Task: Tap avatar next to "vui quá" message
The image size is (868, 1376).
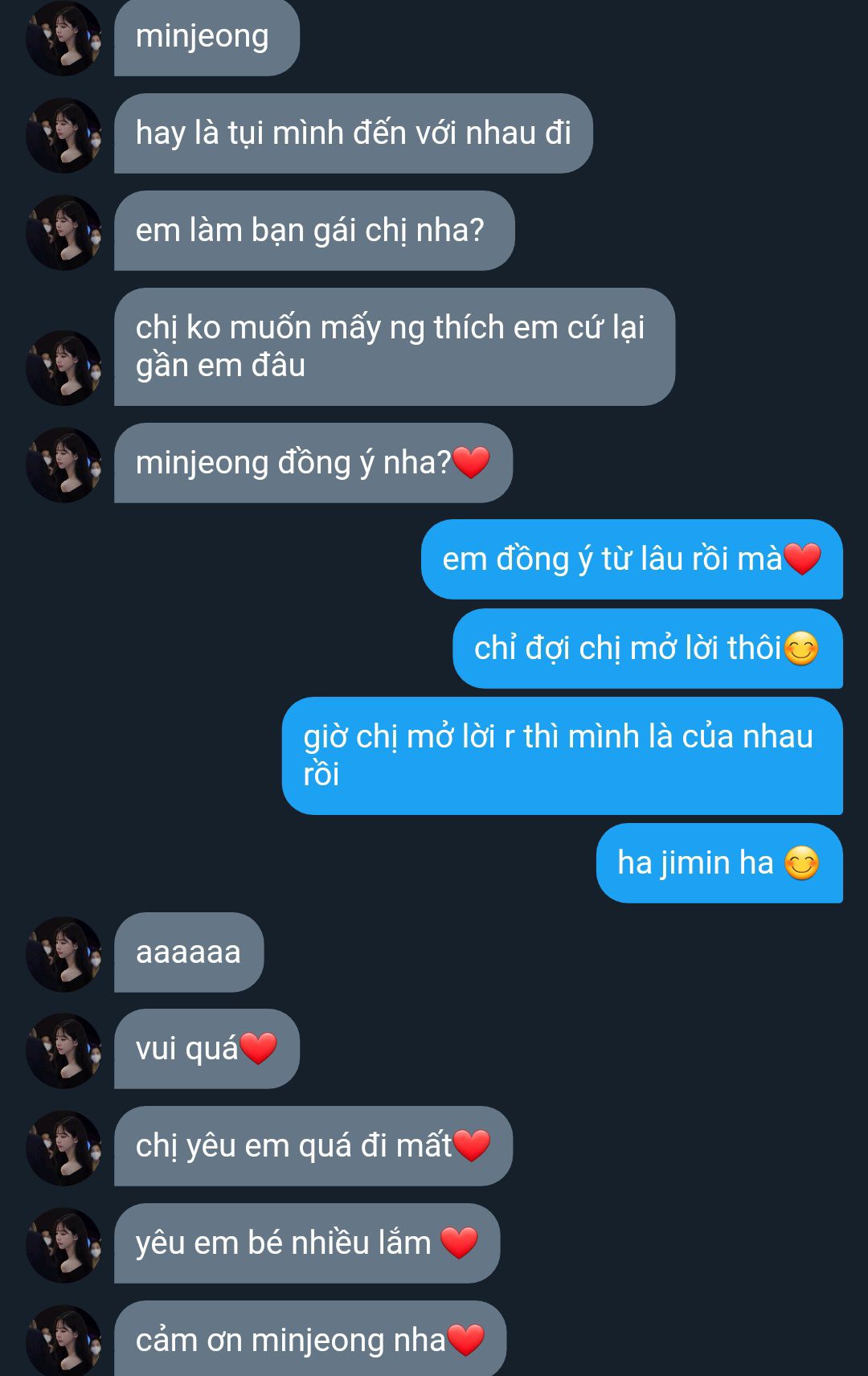Action: (x=63, y=1050)
